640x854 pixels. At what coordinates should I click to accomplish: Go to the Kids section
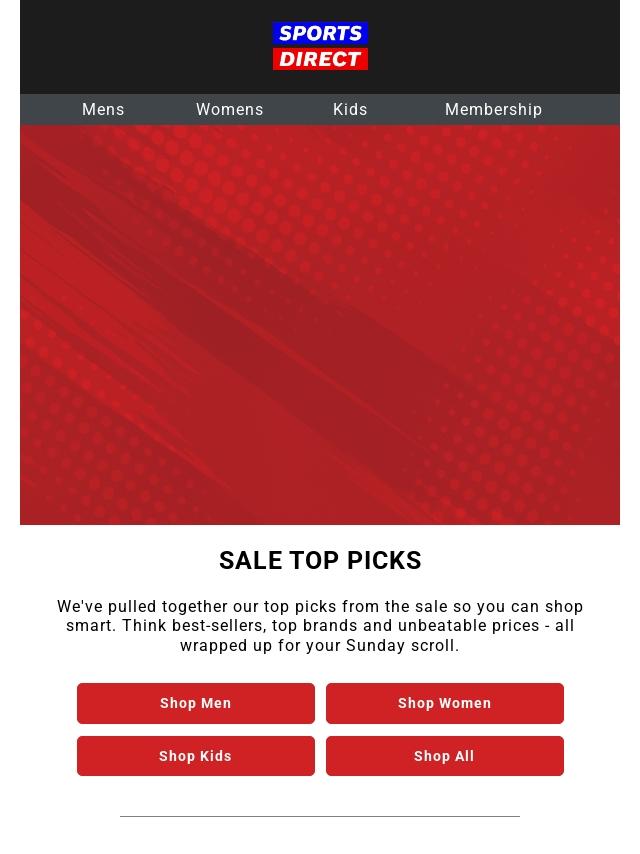click(350, 110)
